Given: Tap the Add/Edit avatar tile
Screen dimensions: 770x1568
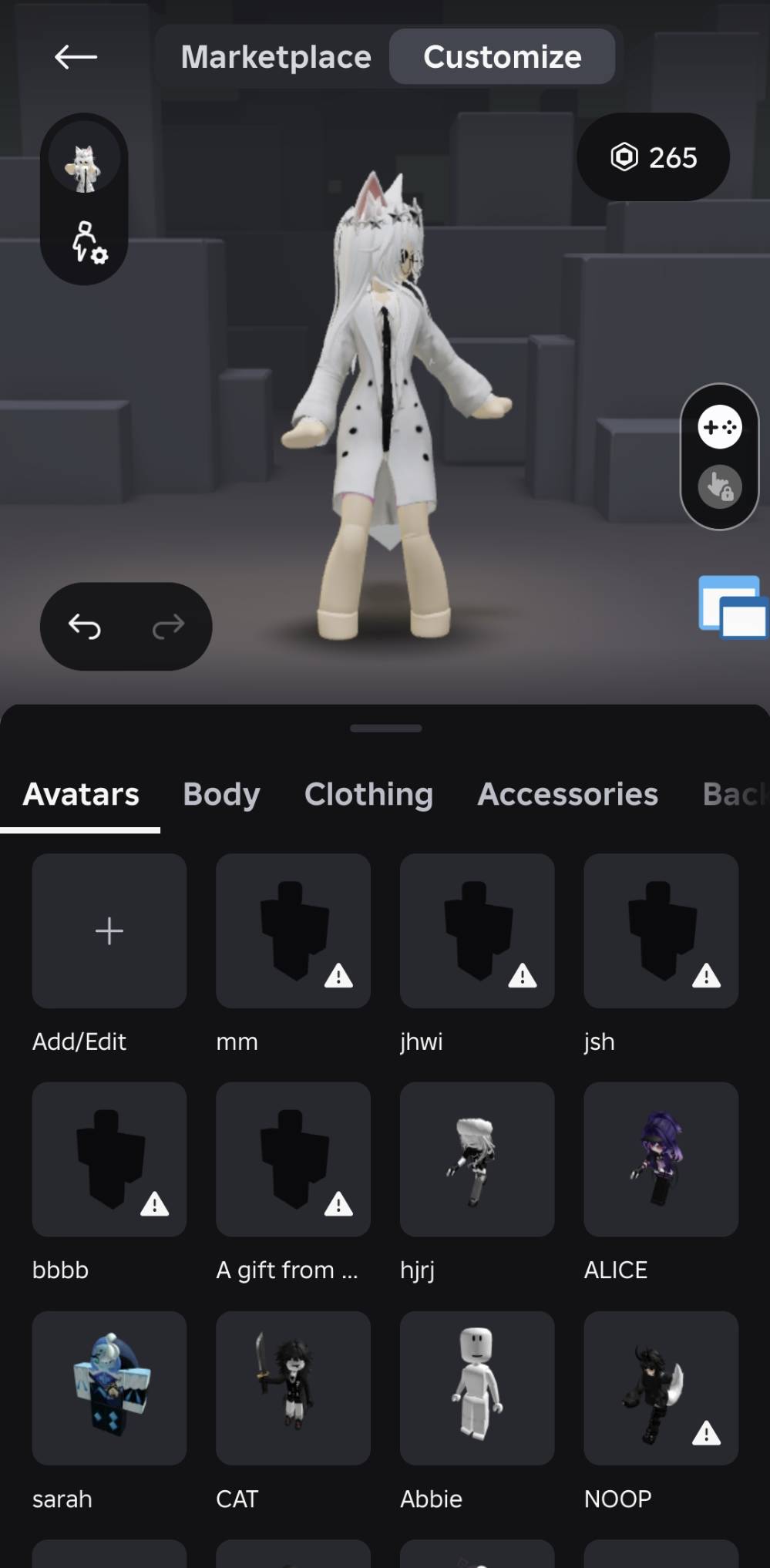Looking at the screenshot, I should point(109,930).
